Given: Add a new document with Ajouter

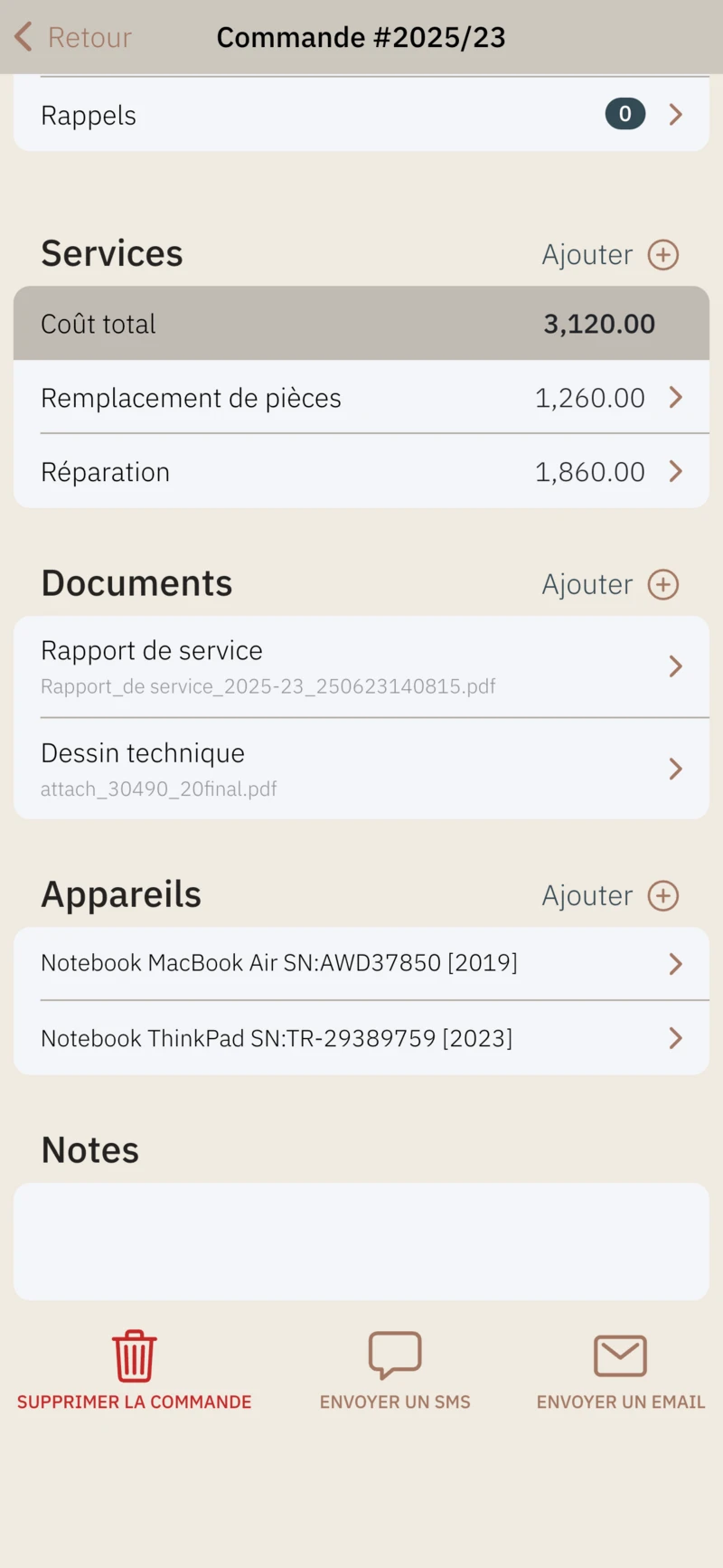Looking at the screenshot, I should pos(610,585).
